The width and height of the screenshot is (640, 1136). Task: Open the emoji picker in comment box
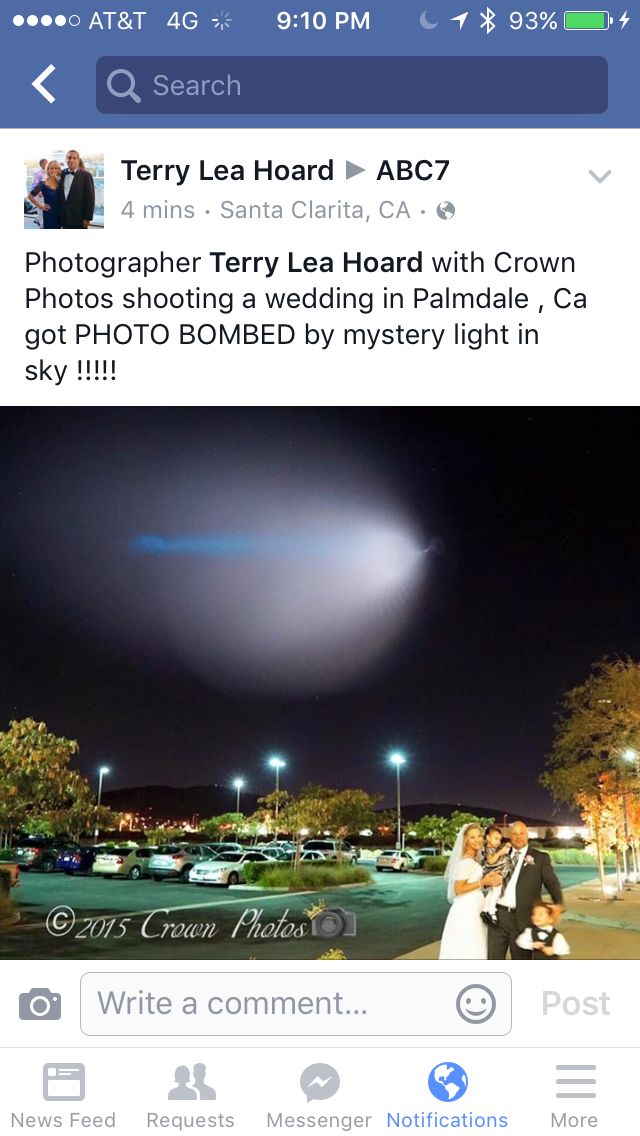coord(476,1003)
